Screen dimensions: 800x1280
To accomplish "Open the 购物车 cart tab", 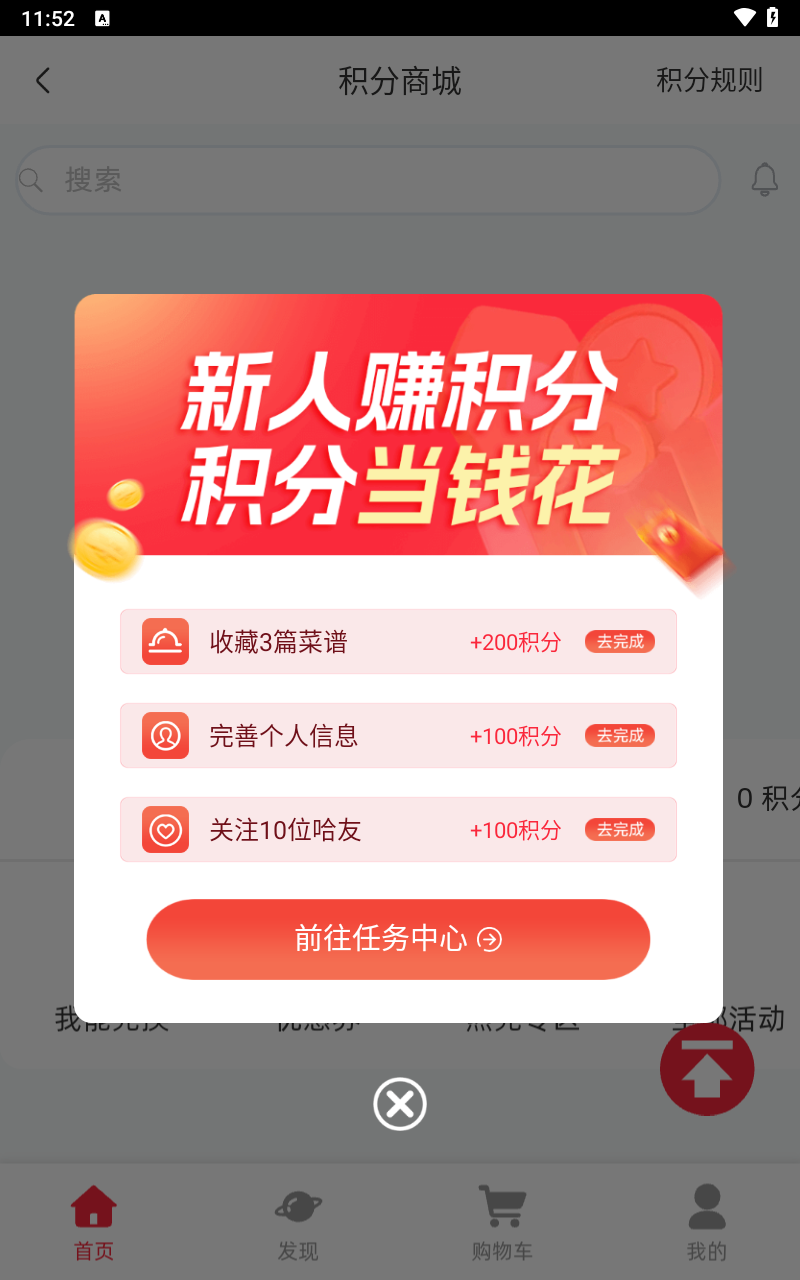I will (502, 1222).
